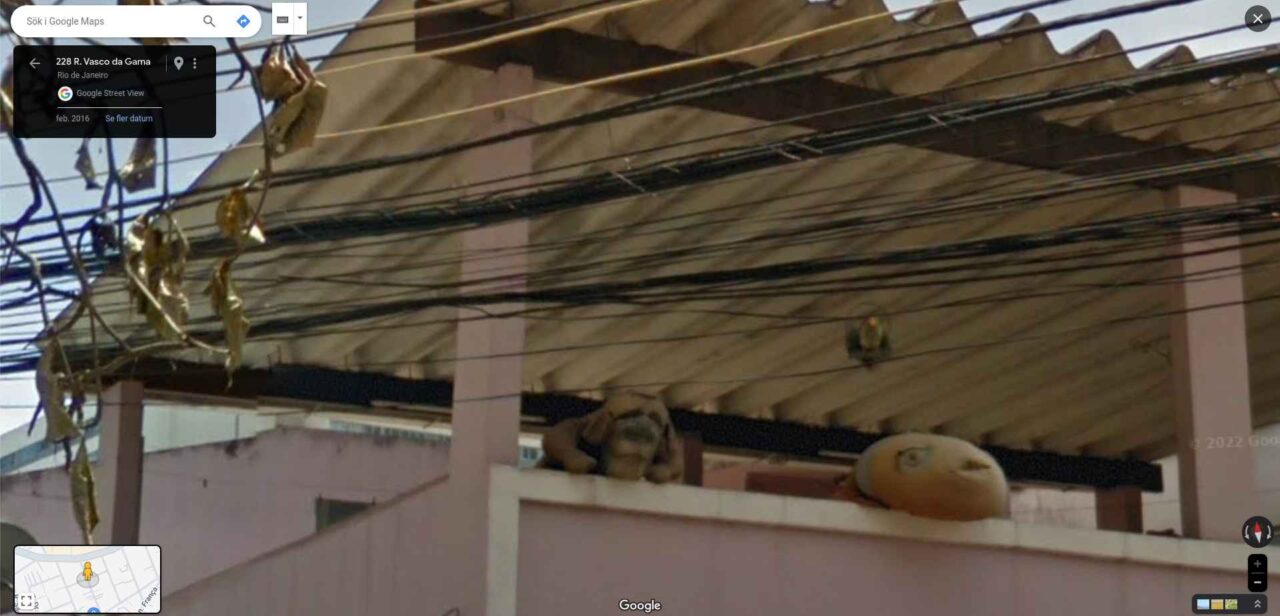The width and height of the screenshot is (1280, 616).
Task: Open the keyboard input tools button
Action: pyautogui.click(x=283, y=19)
